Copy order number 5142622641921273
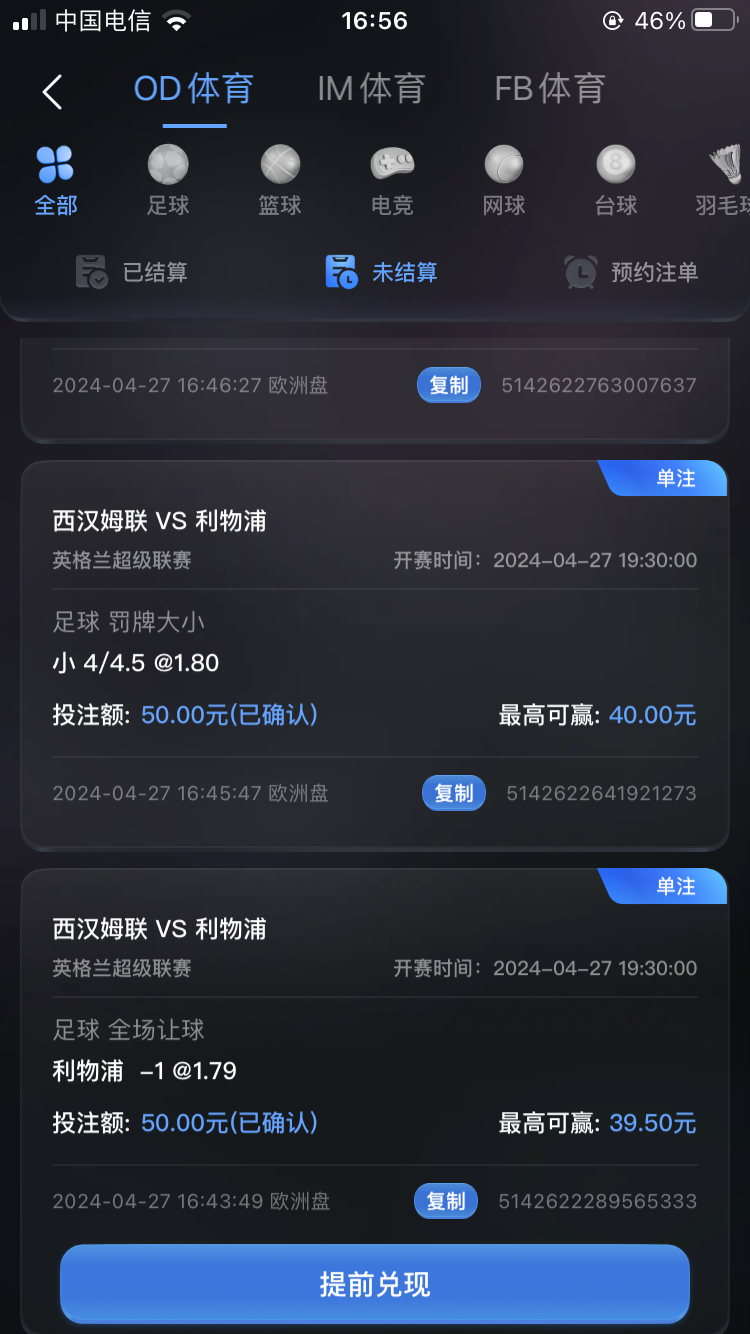Viewport: 750px width, 1334px height. [x=454, y=793]
